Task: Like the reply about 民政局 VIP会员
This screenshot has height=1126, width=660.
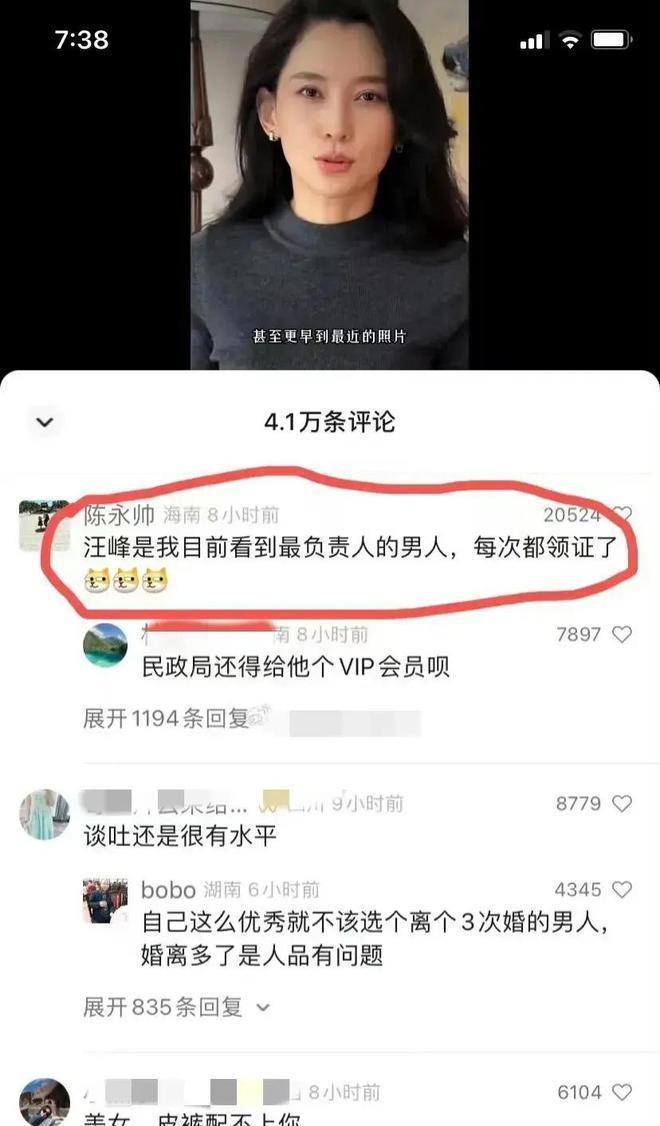Action: [x=622, y=634]
